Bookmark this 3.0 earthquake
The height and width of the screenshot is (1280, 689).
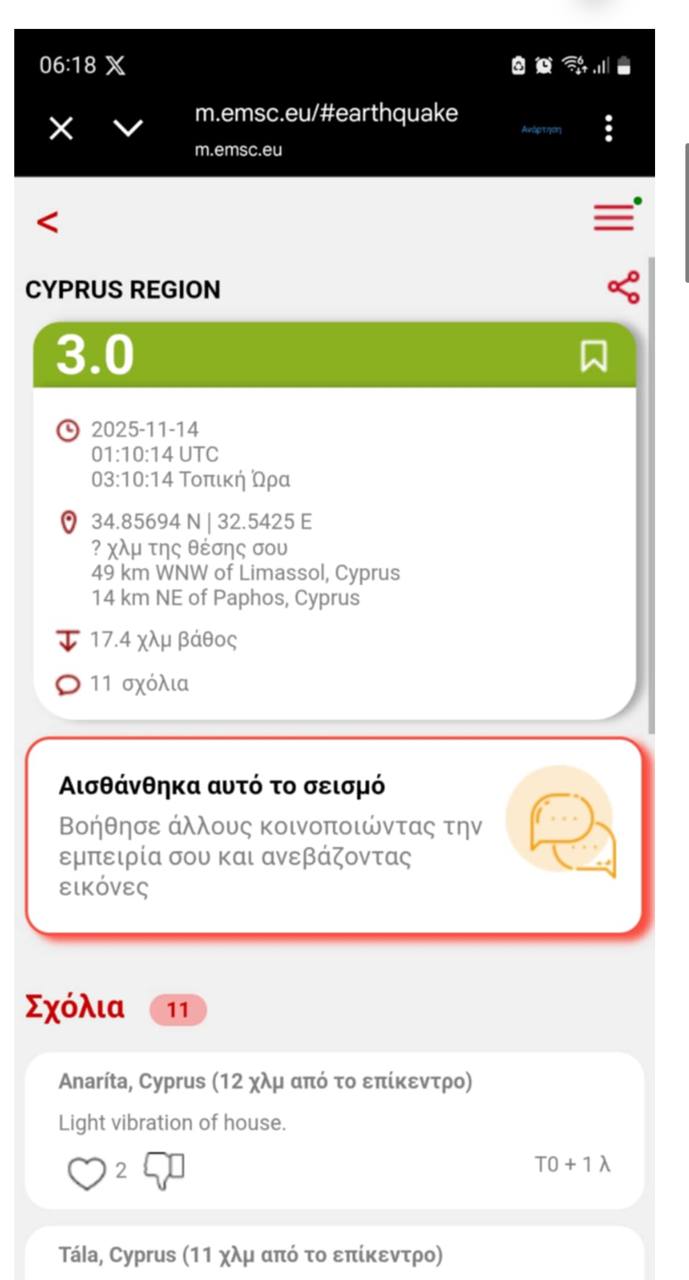594,356
